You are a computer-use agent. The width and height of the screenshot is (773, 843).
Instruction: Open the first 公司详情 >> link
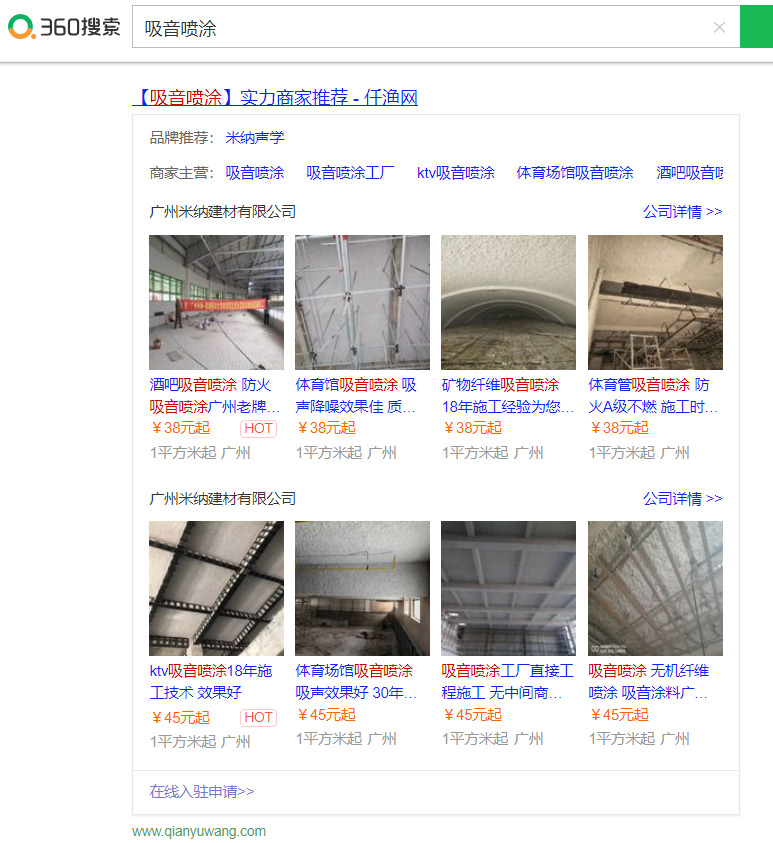(682, 212)
